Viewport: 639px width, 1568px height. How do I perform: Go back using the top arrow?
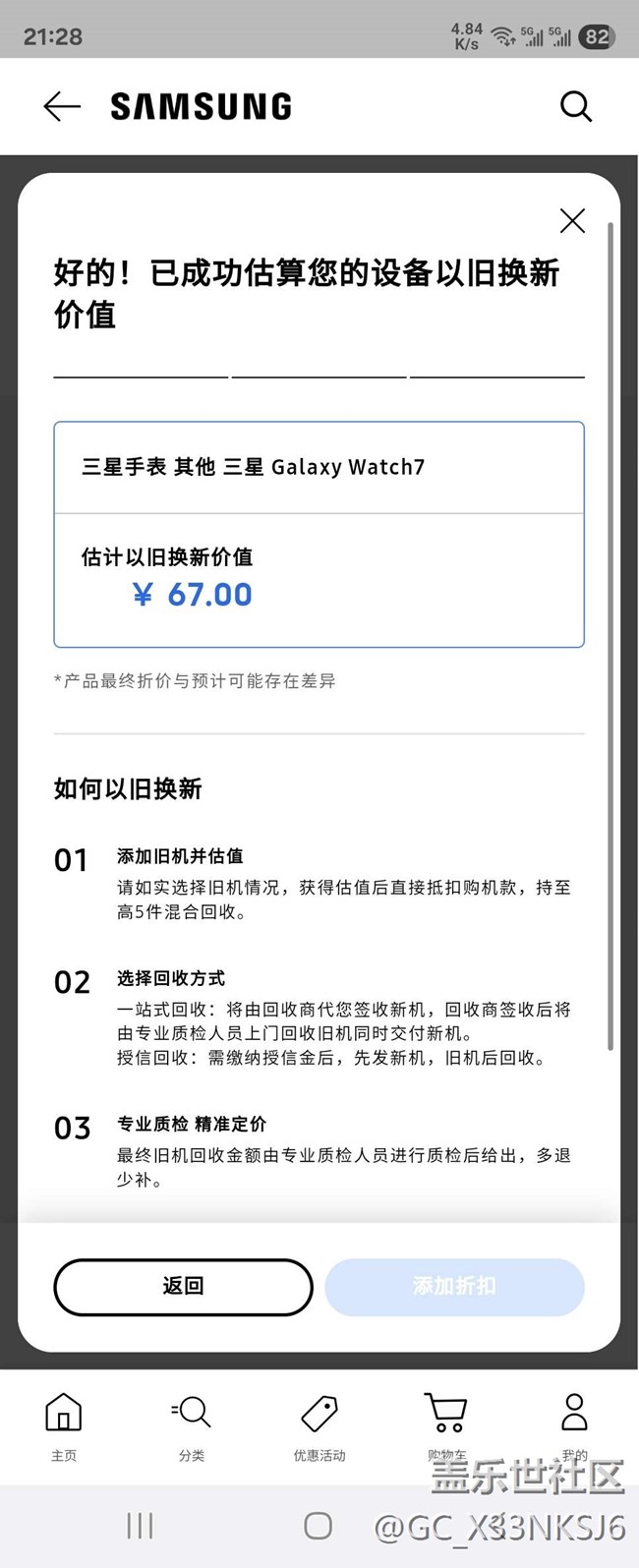tap(62, 106)
